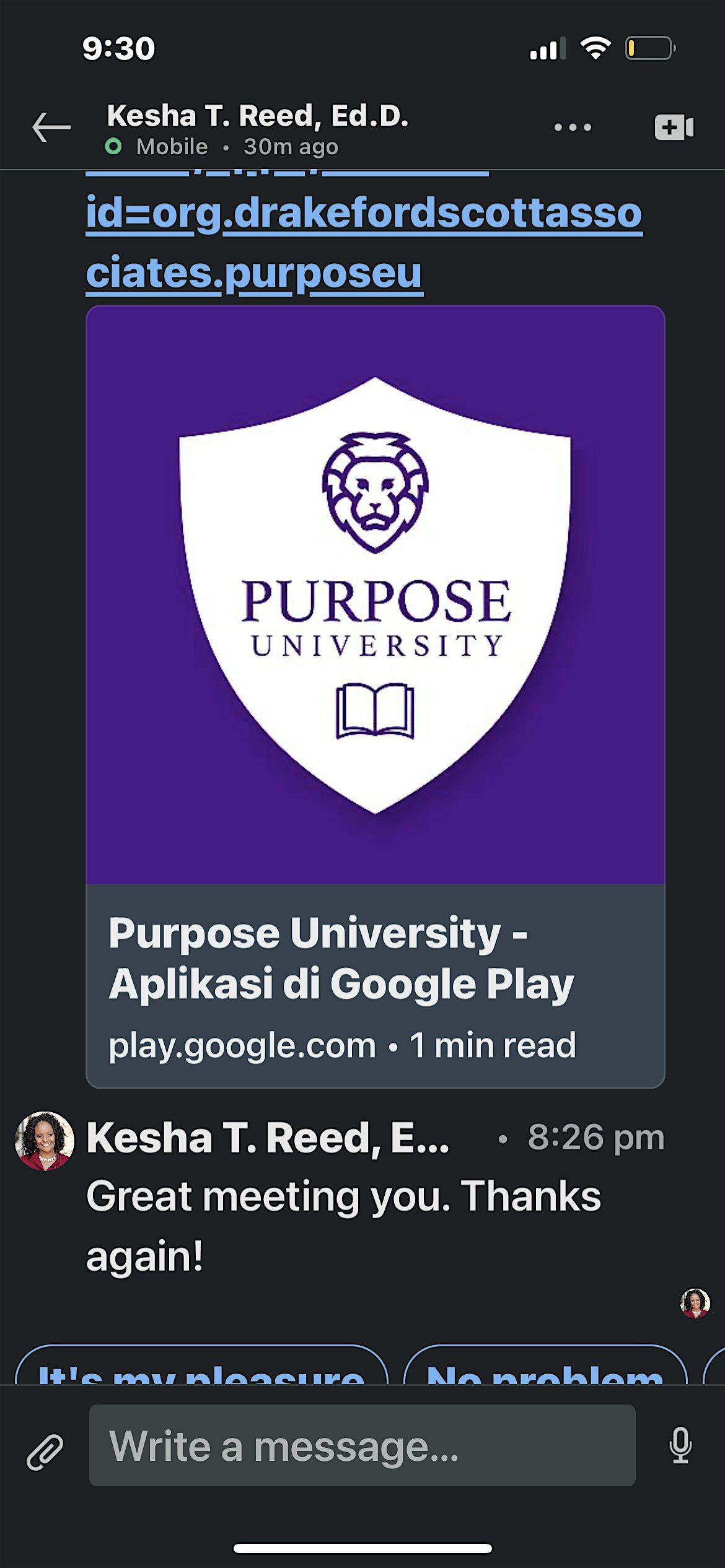Image resolution: width=725 pixels, height=1568 pixels.
Task: Send "No problem" quick reply
Action: tap(545, 1370)
